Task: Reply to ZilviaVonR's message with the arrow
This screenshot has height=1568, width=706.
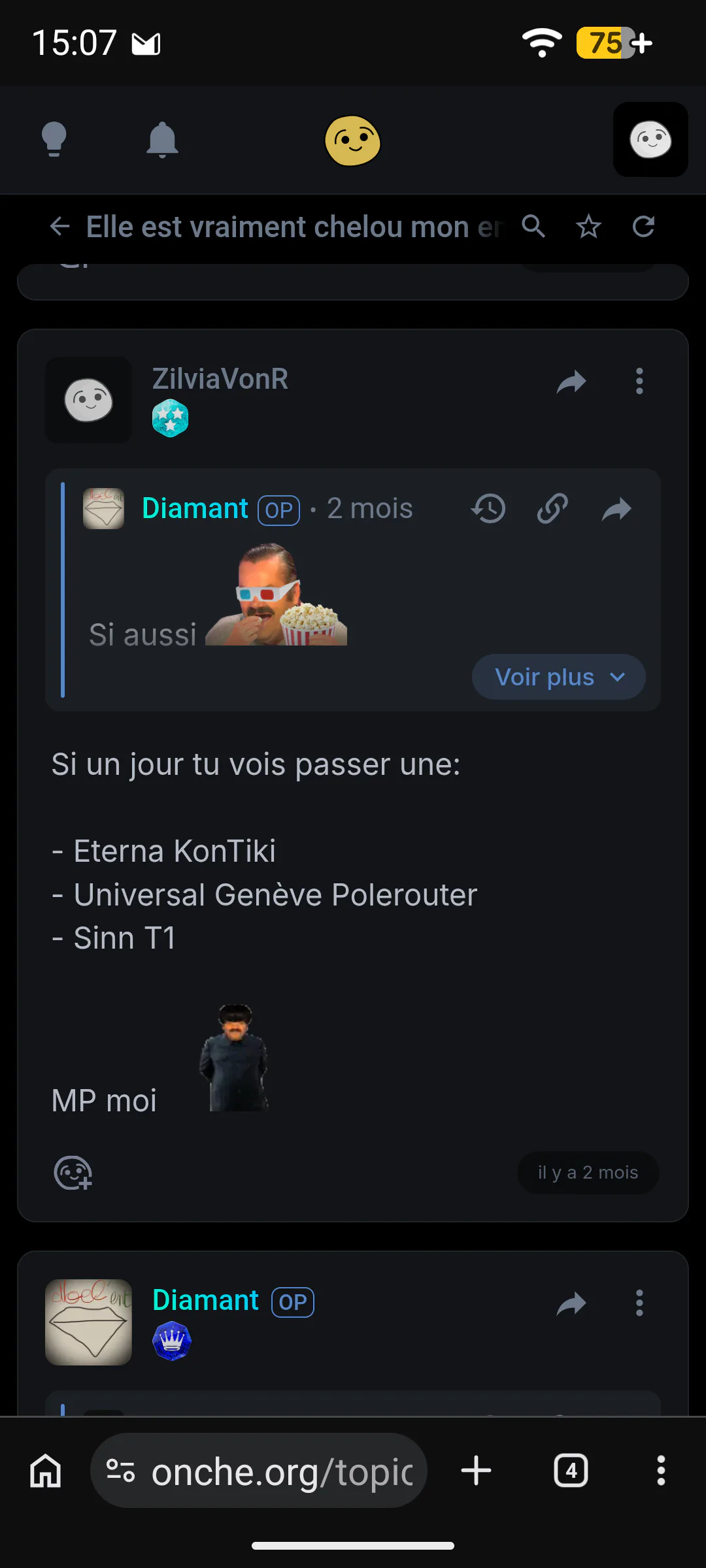Action: 571,382
